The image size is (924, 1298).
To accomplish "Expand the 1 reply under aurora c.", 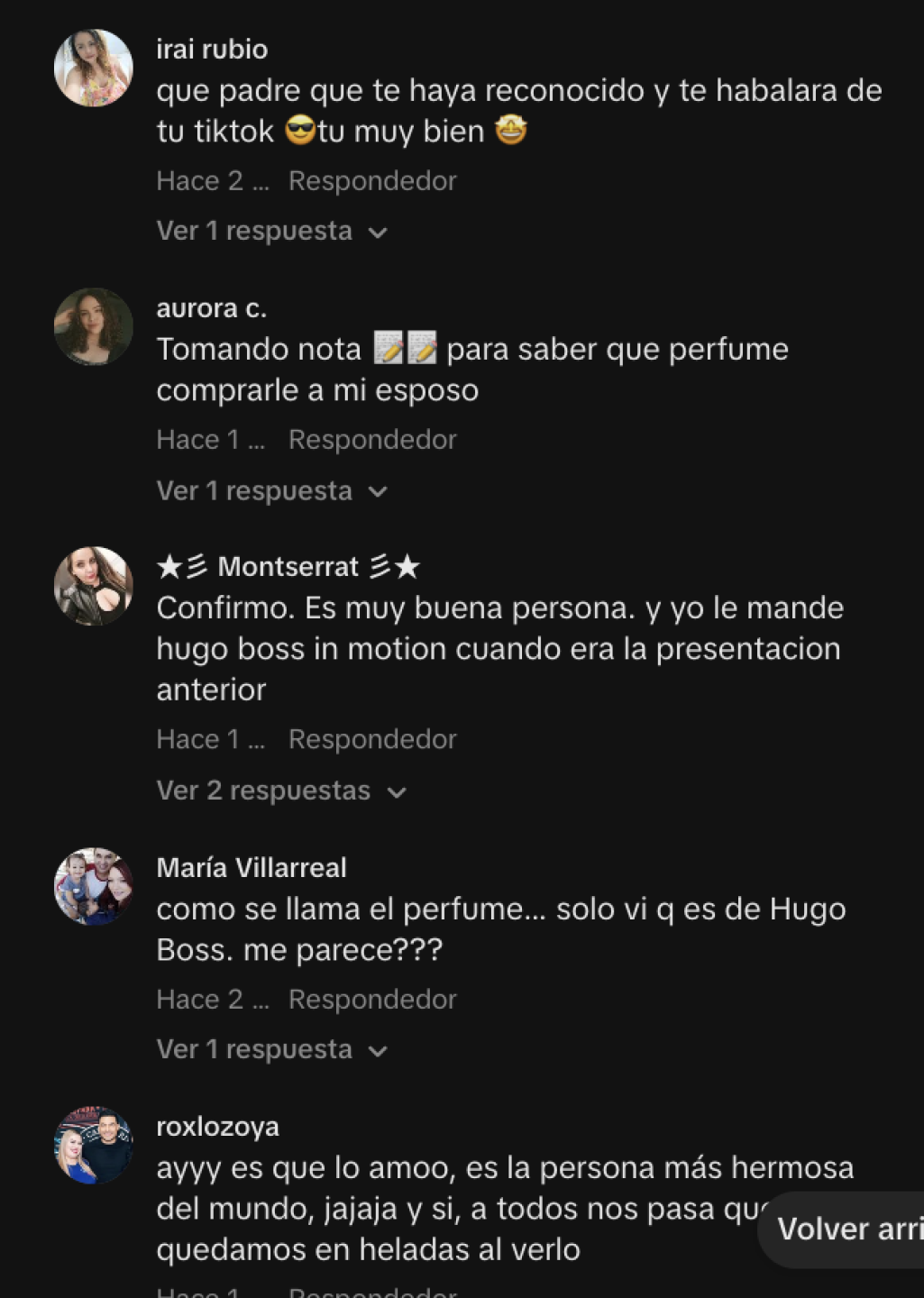I will (270, 491).
